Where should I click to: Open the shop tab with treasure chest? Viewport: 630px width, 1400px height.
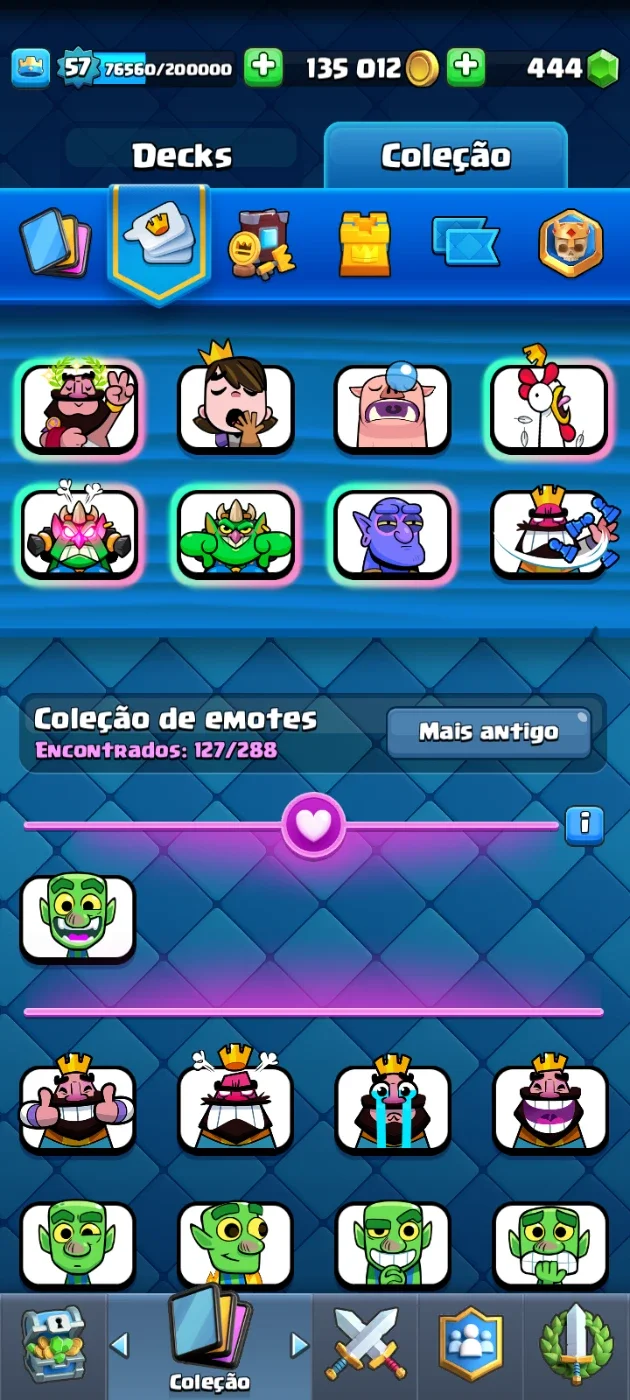pyautogui.click(x=53, y=1345)
